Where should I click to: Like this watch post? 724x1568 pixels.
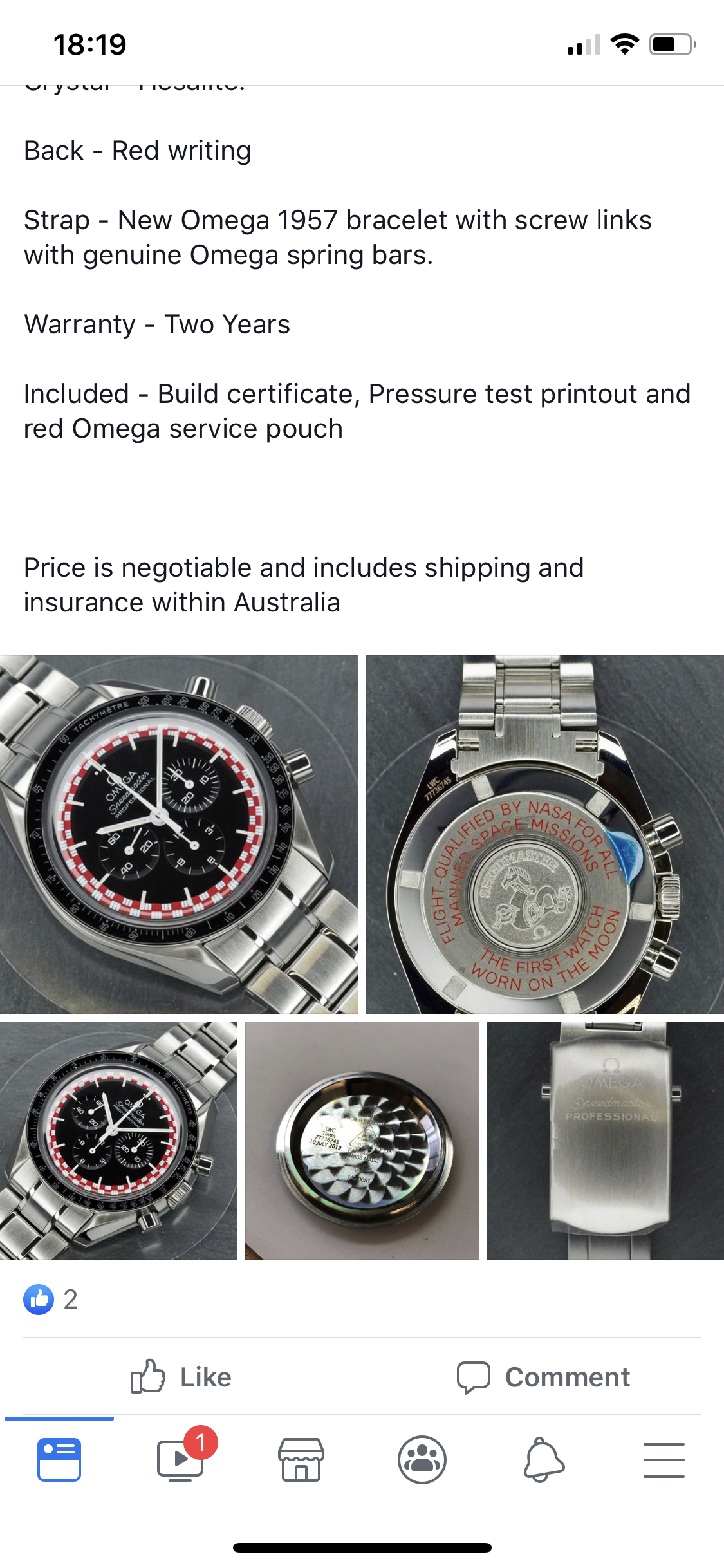click(181, 1377)
